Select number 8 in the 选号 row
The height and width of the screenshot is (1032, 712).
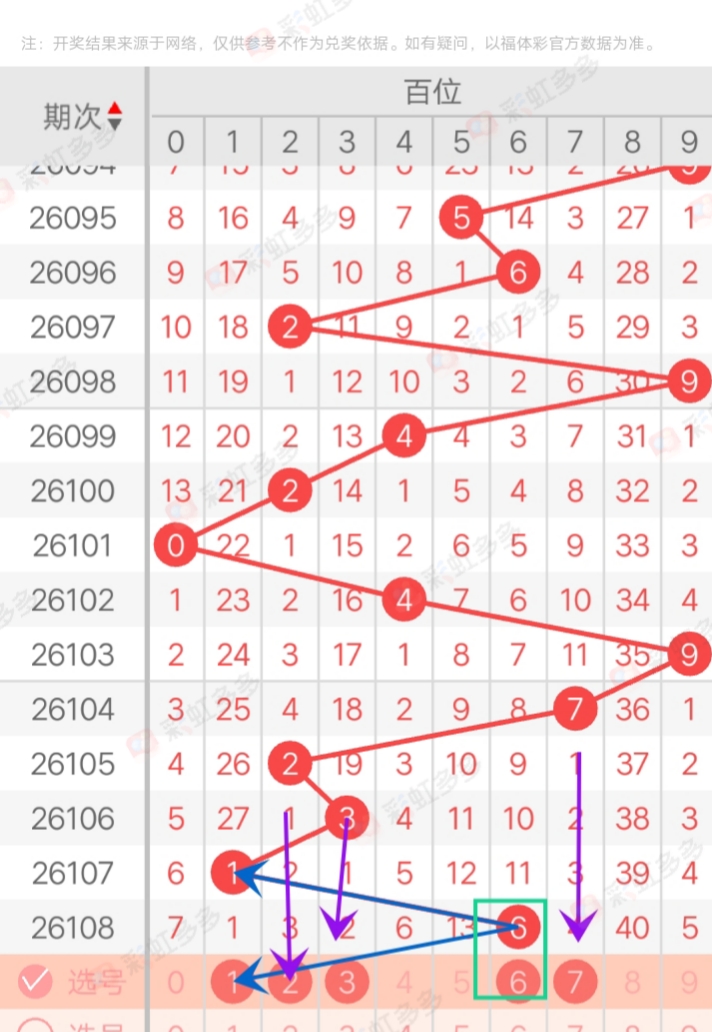tap(632, 983)
